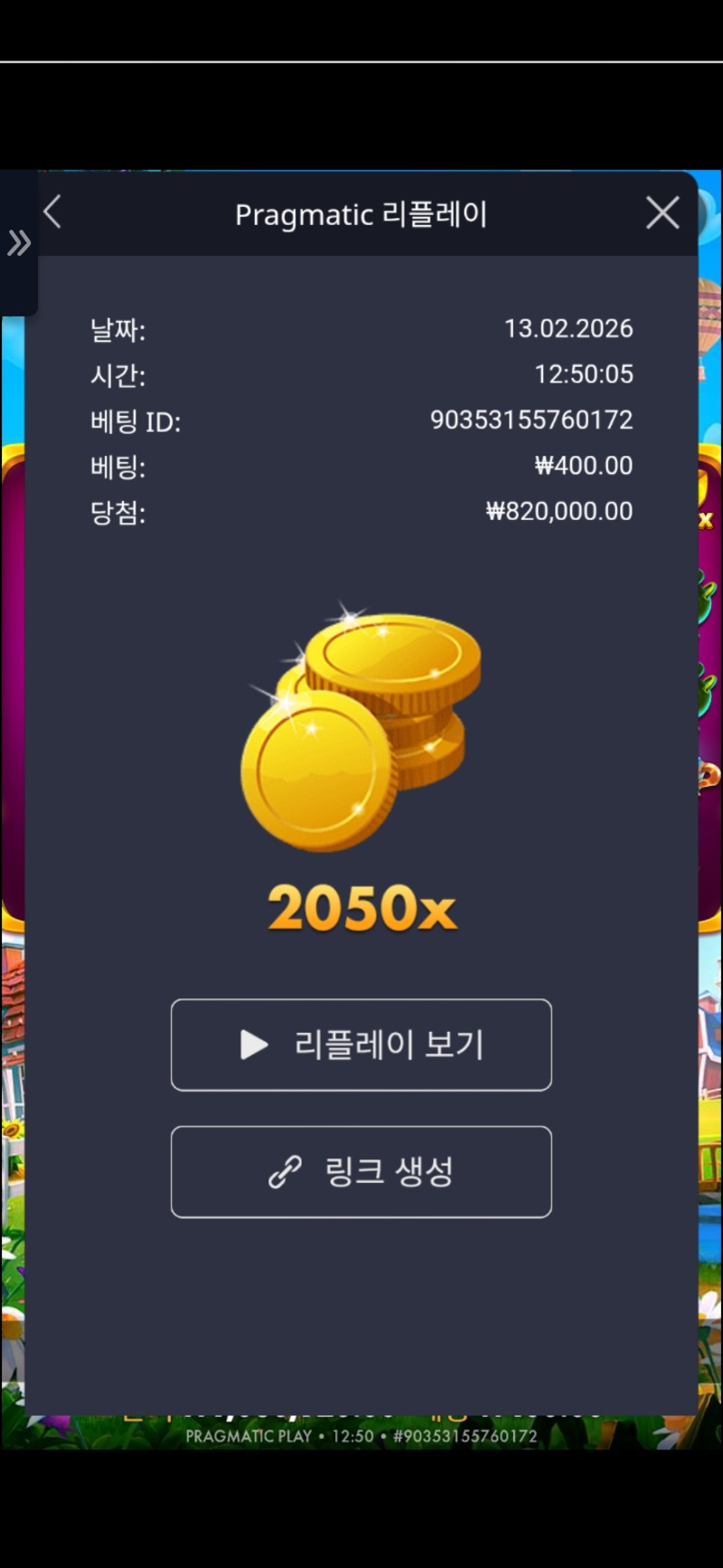Viewport: 723px width, 1568px height.
Task: Click the bet amount ₩400.00
Action: (584, 466)
